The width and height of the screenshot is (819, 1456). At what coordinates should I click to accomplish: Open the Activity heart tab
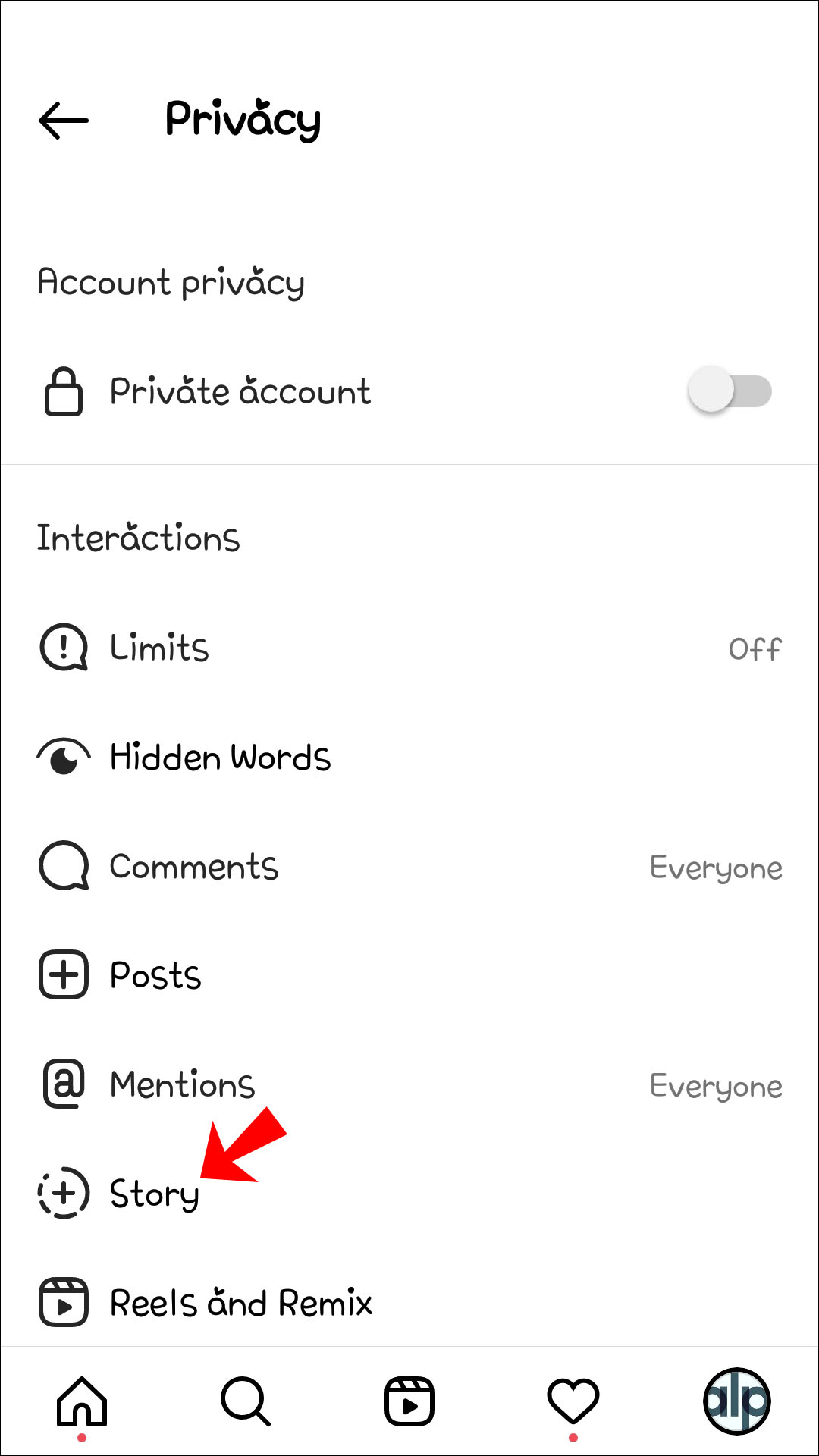(x=573, y=1401)
